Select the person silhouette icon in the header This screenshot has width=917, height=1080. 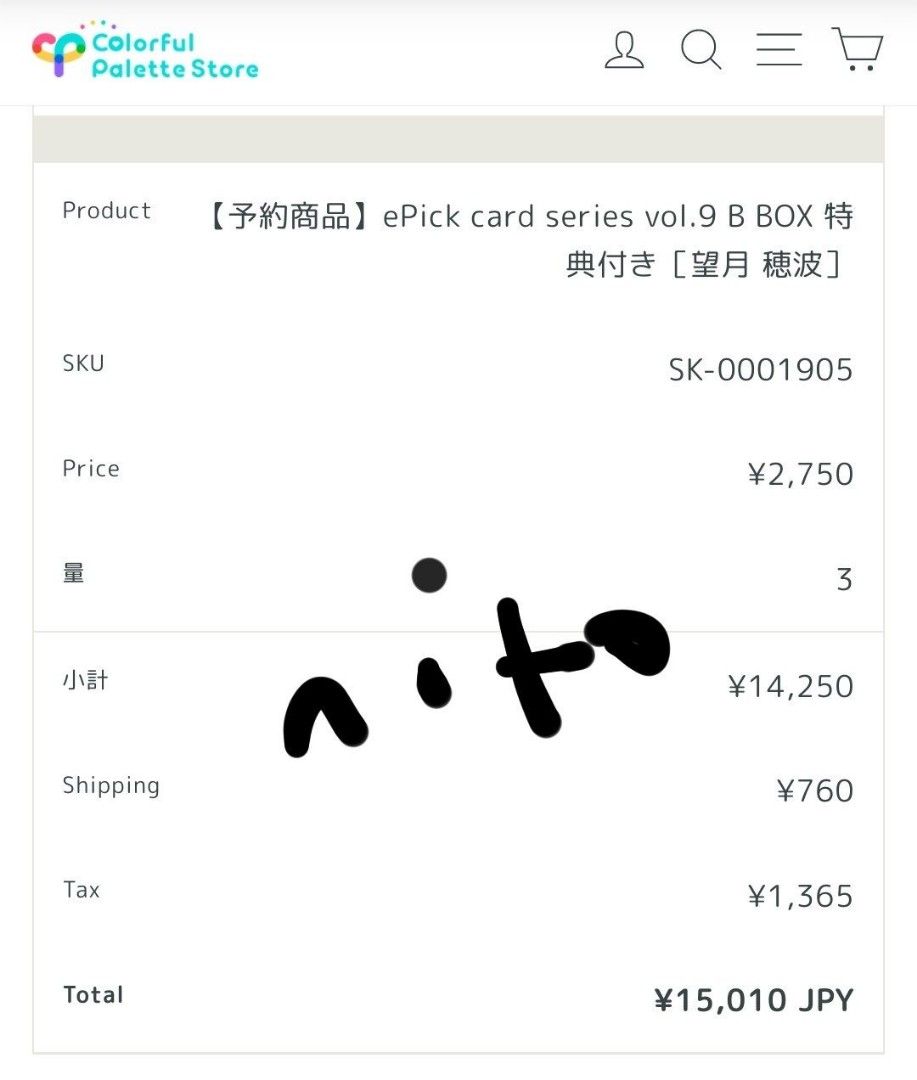pos(623,50)
